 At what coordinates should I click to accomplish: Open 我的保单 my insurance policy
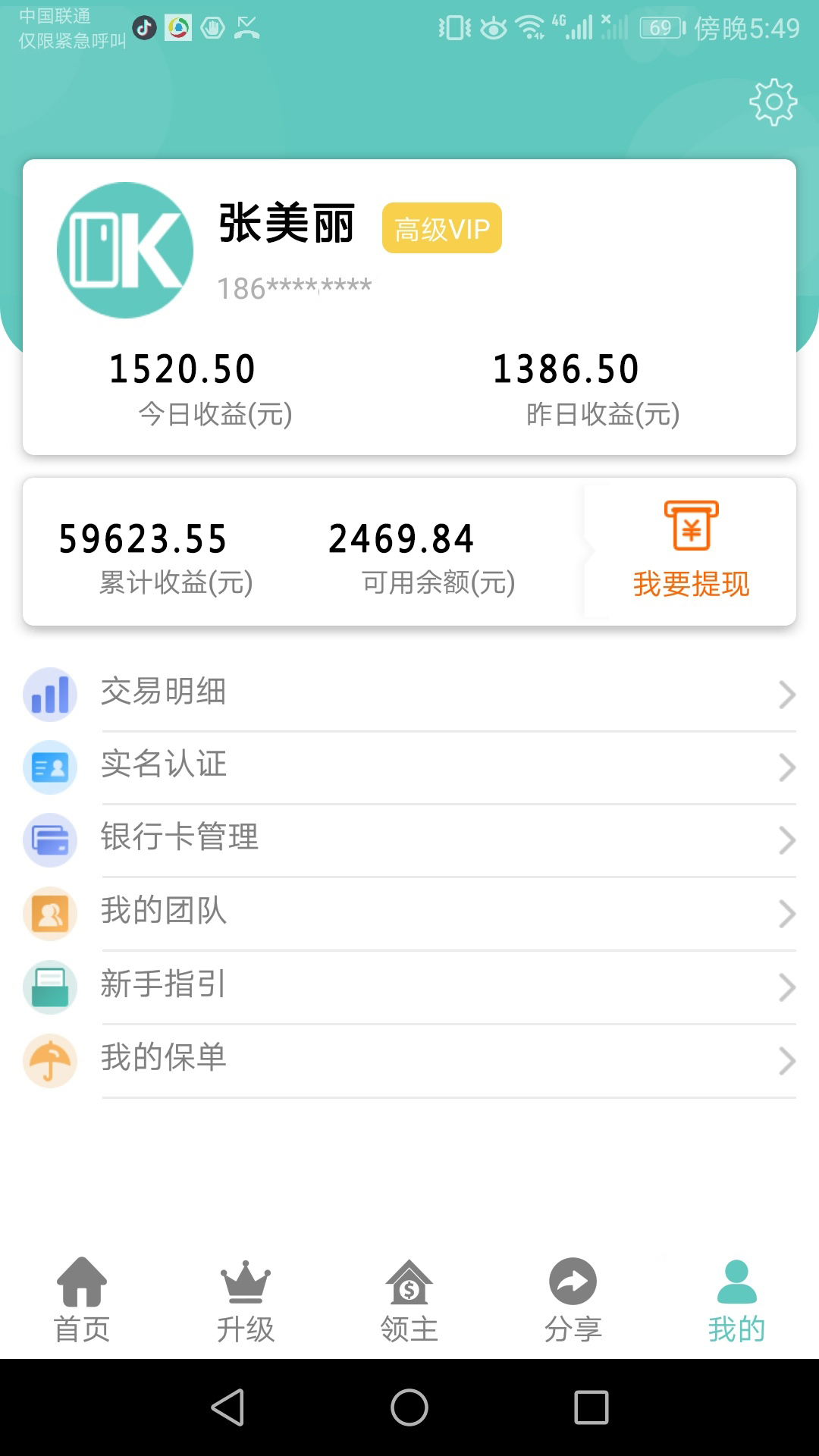pos(409,1059)
